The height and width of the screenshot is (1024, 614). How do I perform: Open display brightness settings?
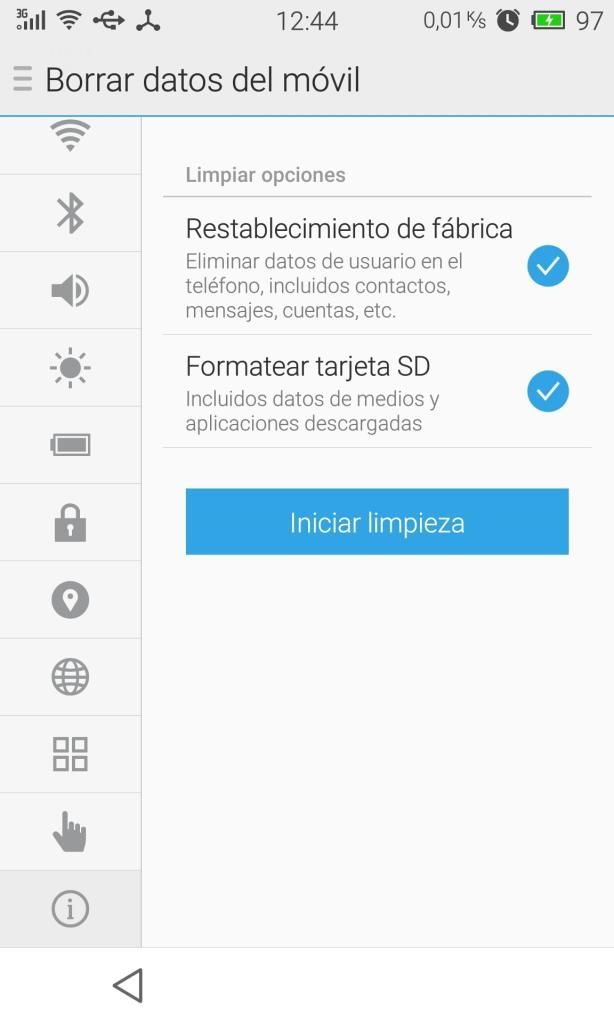click(70, 368)
